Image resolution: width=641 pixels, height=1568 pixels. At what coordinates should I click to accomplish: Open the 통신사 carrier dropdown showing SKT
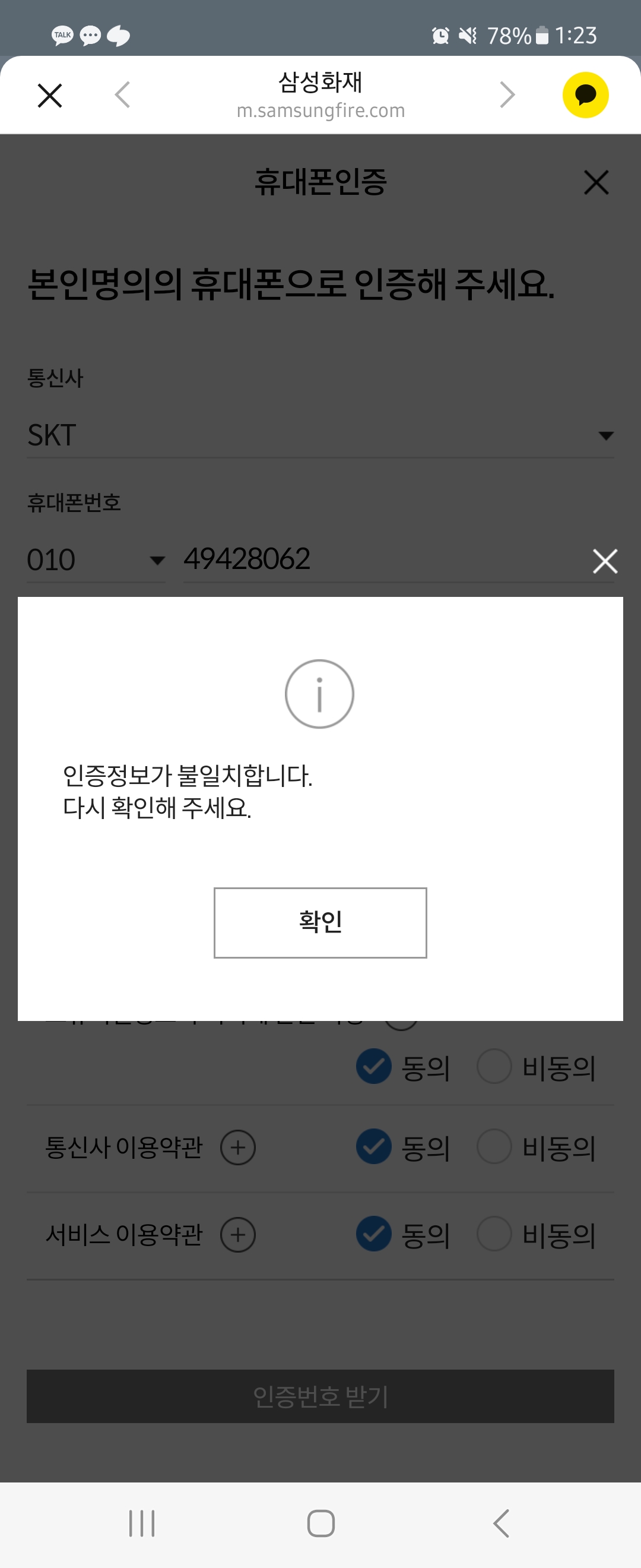(x=320, y=436)
